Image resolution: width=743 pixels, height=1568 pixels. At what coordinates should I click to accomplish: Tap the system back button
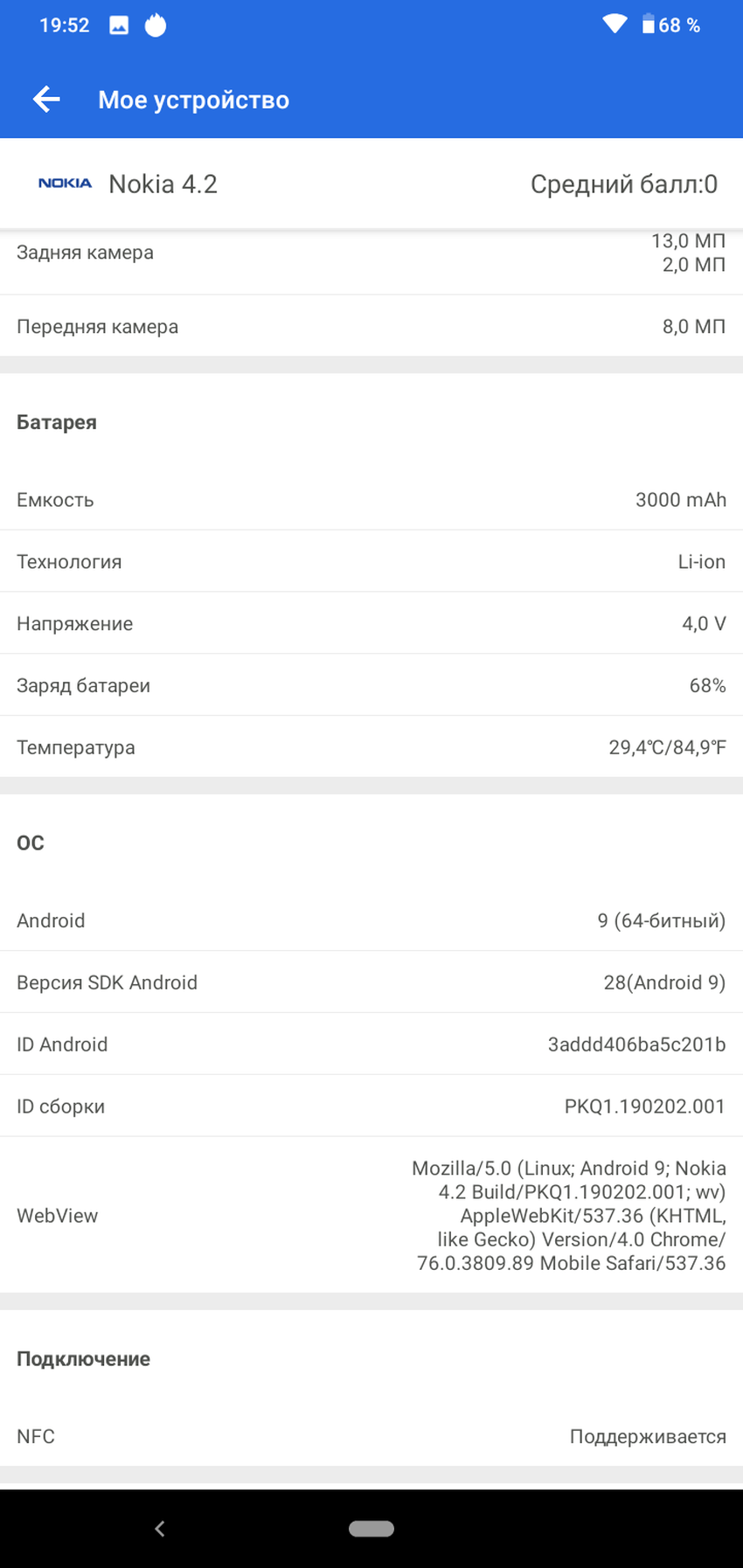[x=159, y=1528]
